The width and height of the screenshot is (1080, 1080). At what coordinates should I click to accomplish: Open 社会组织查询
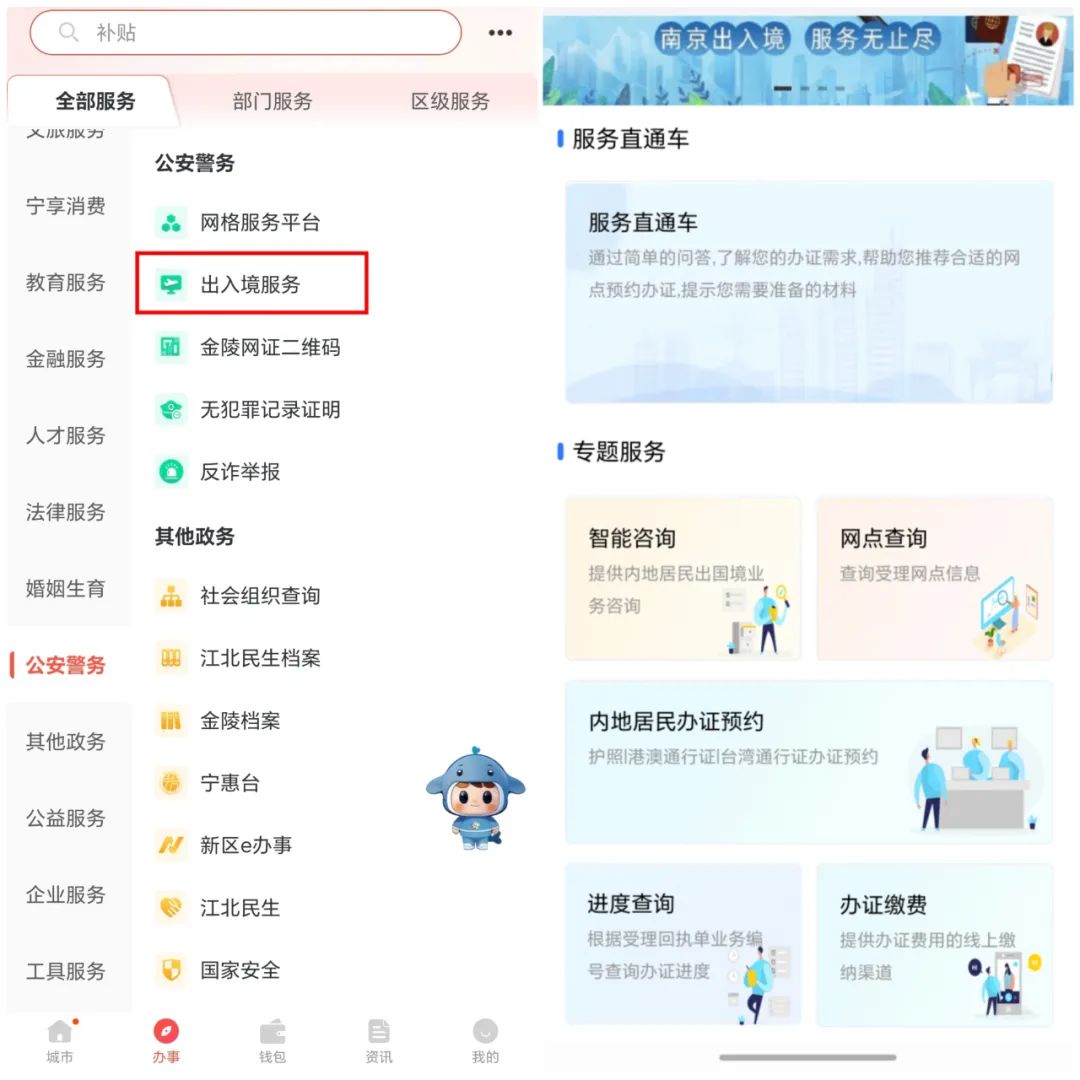(x=260, y=596)
